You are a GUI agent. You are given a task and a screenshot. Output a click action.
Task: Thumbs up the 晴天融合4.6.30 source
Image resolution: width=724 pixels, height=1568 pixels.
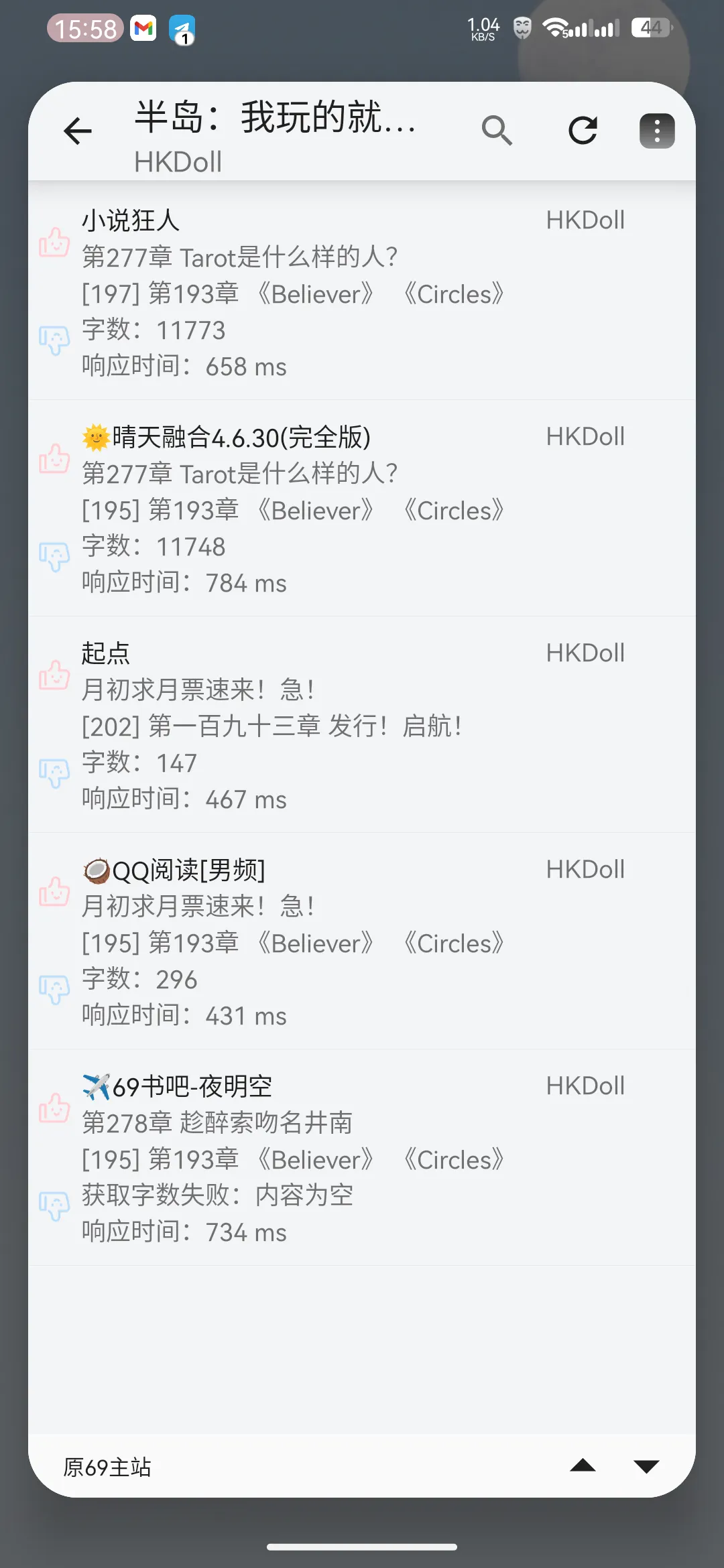point(54,459)
